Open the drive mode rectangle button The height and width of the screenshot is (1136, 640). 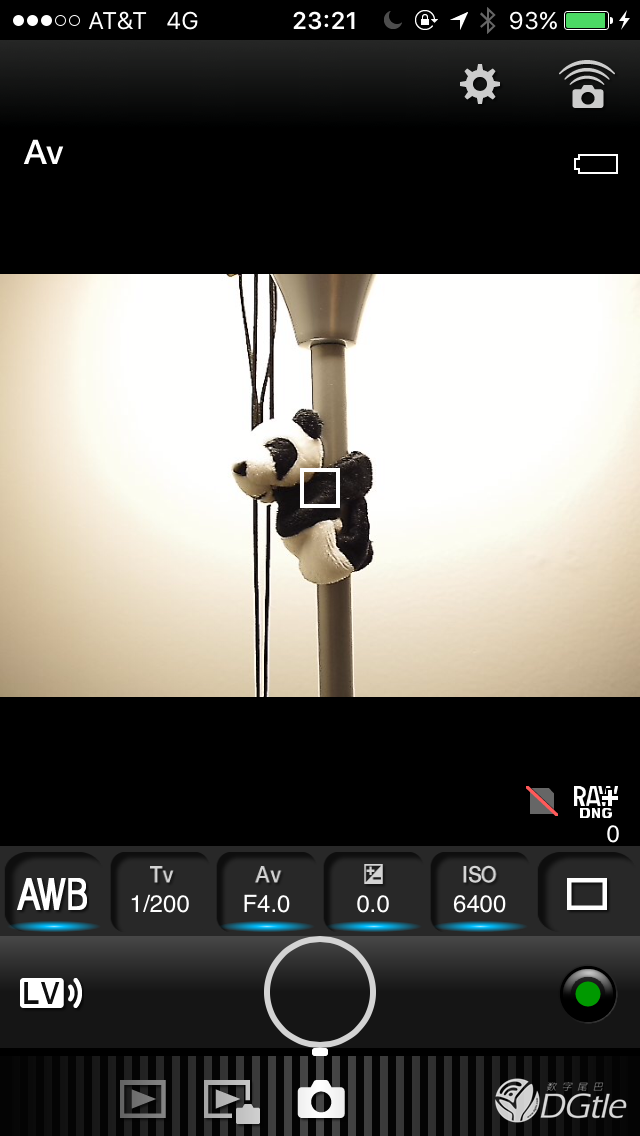point(587,892)
